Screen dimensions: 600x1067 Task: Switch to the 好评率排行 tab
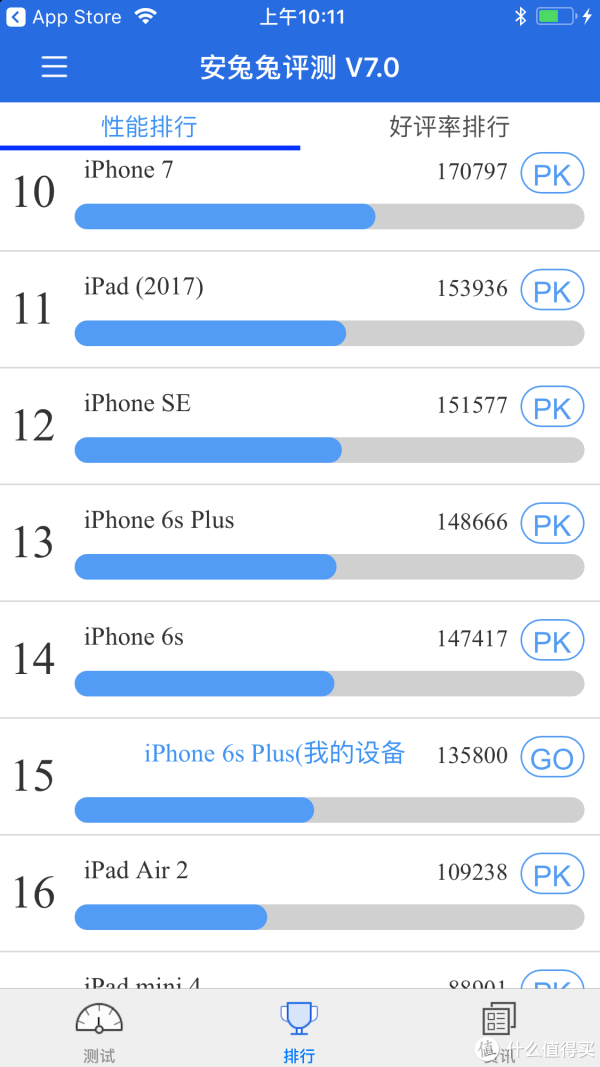[x=449, y=127]
